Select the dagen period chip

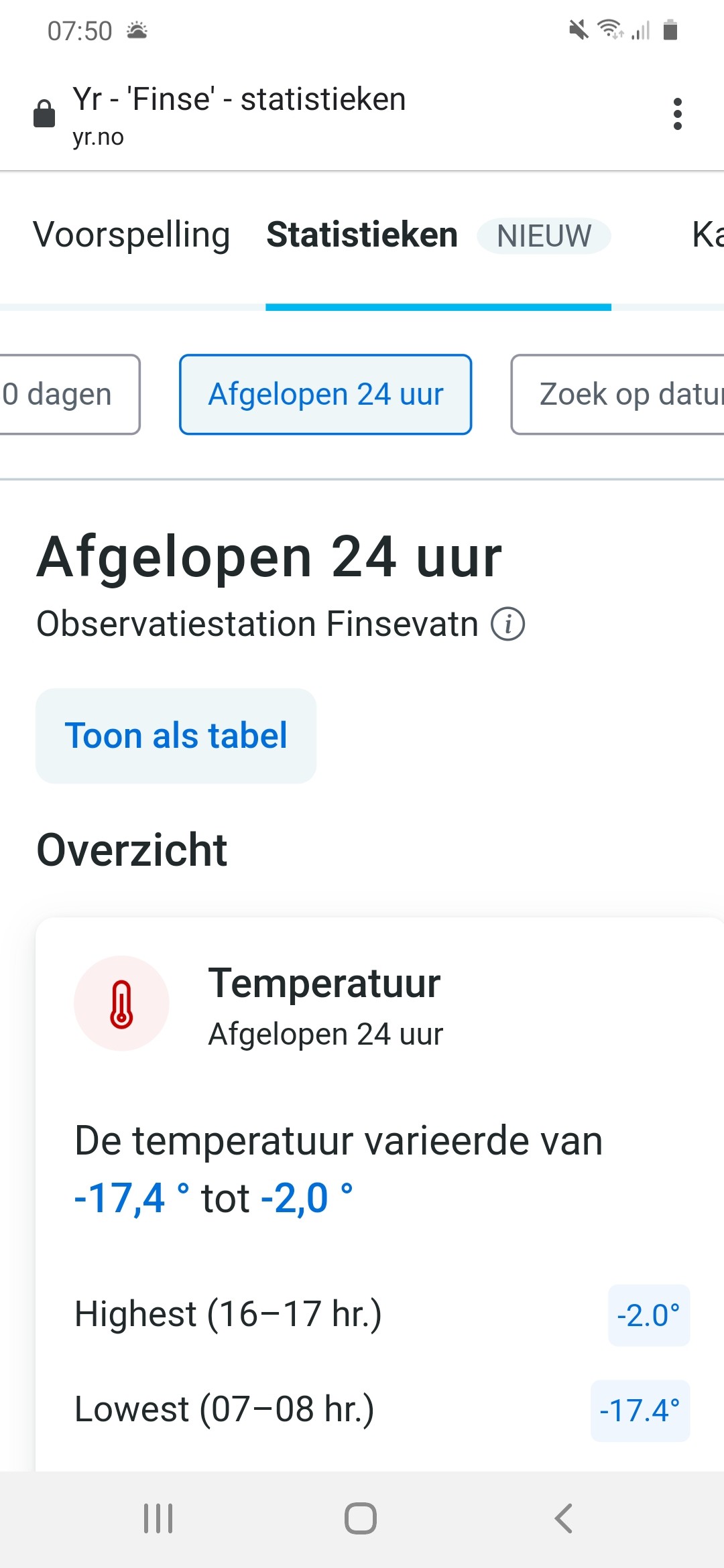click(x=70, y=395)
